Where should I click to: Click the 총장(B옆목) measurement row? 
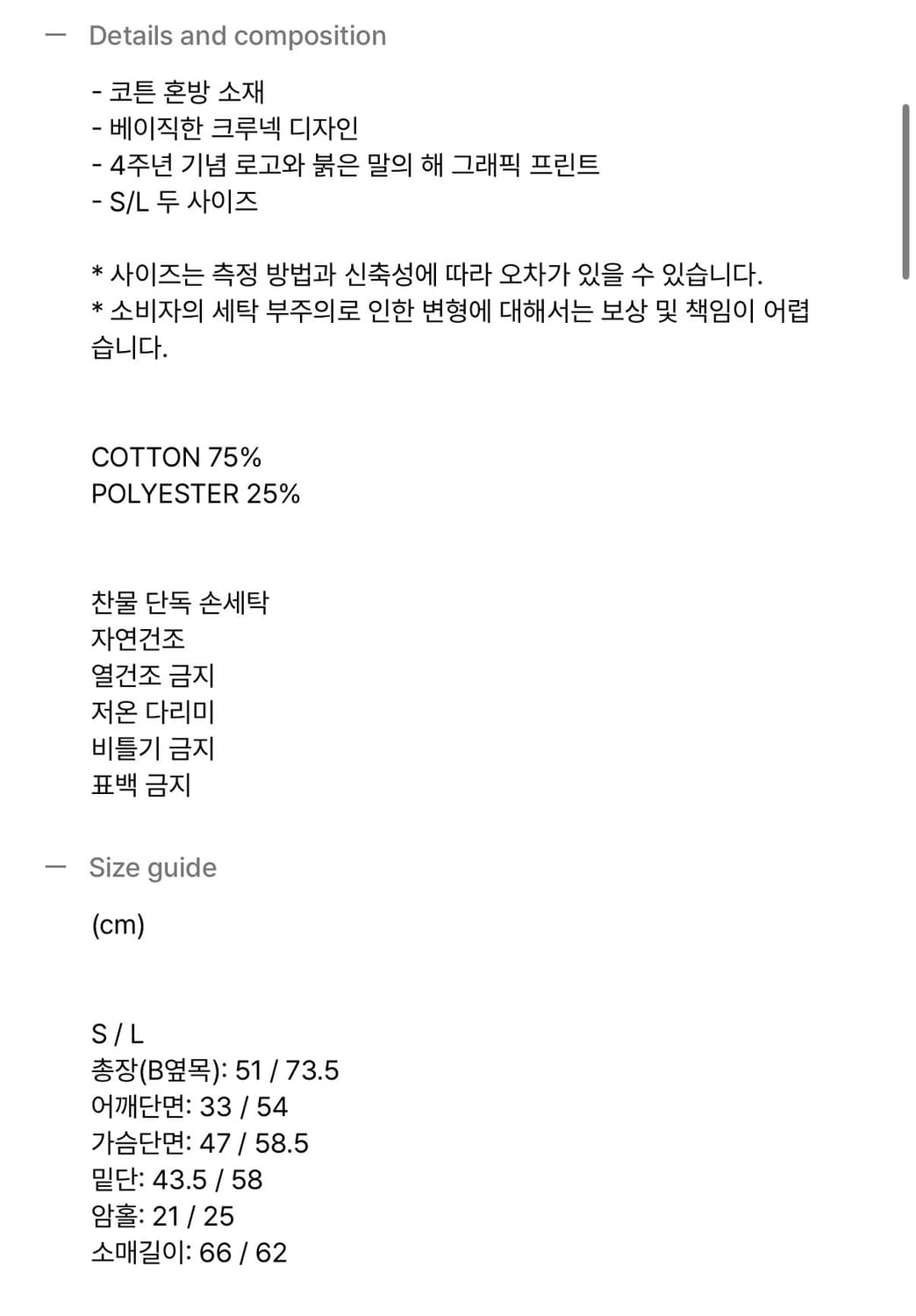(217, 1070)
